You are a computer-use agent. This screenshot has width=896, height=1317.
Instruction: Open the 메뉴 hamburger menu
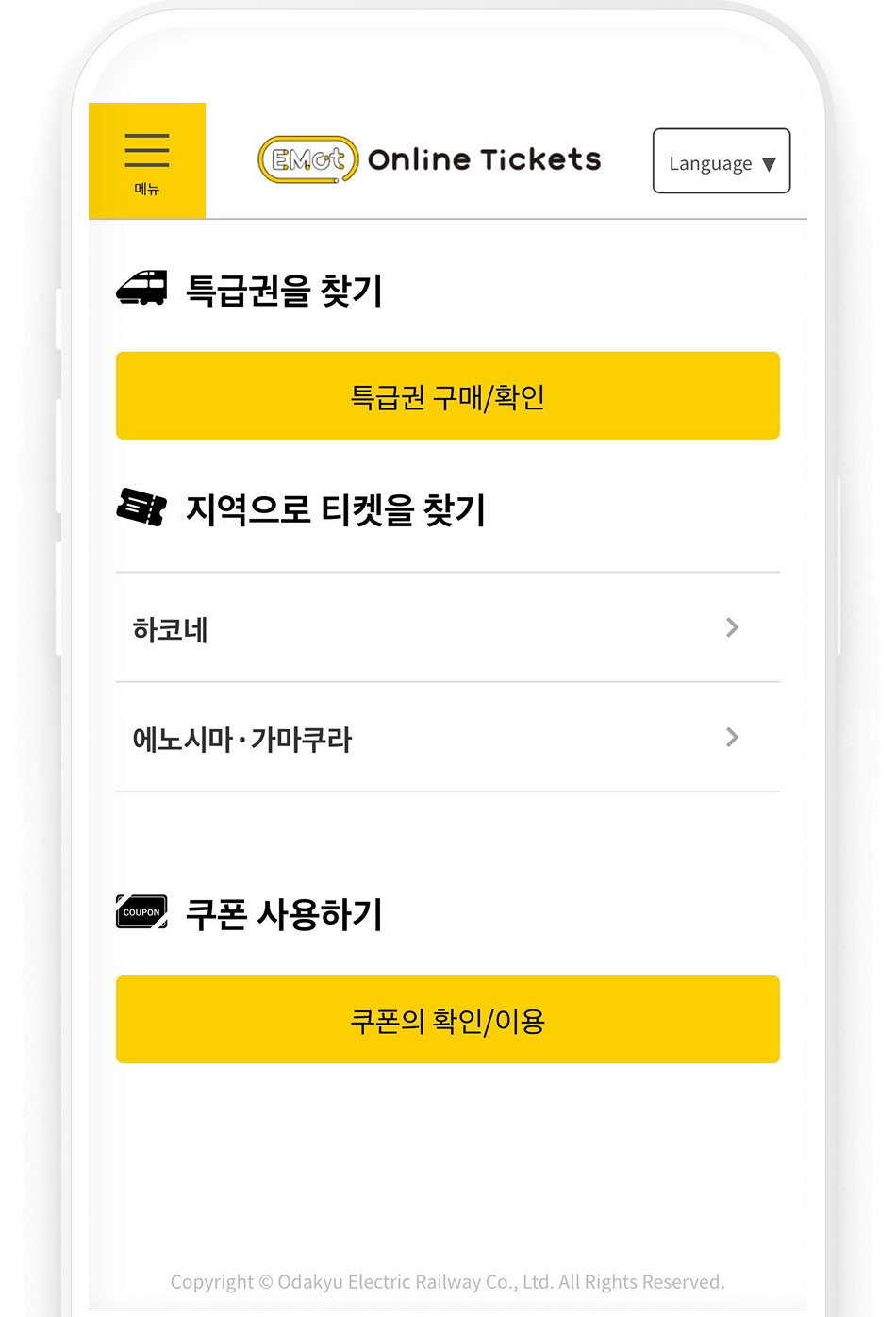point(146,159)
